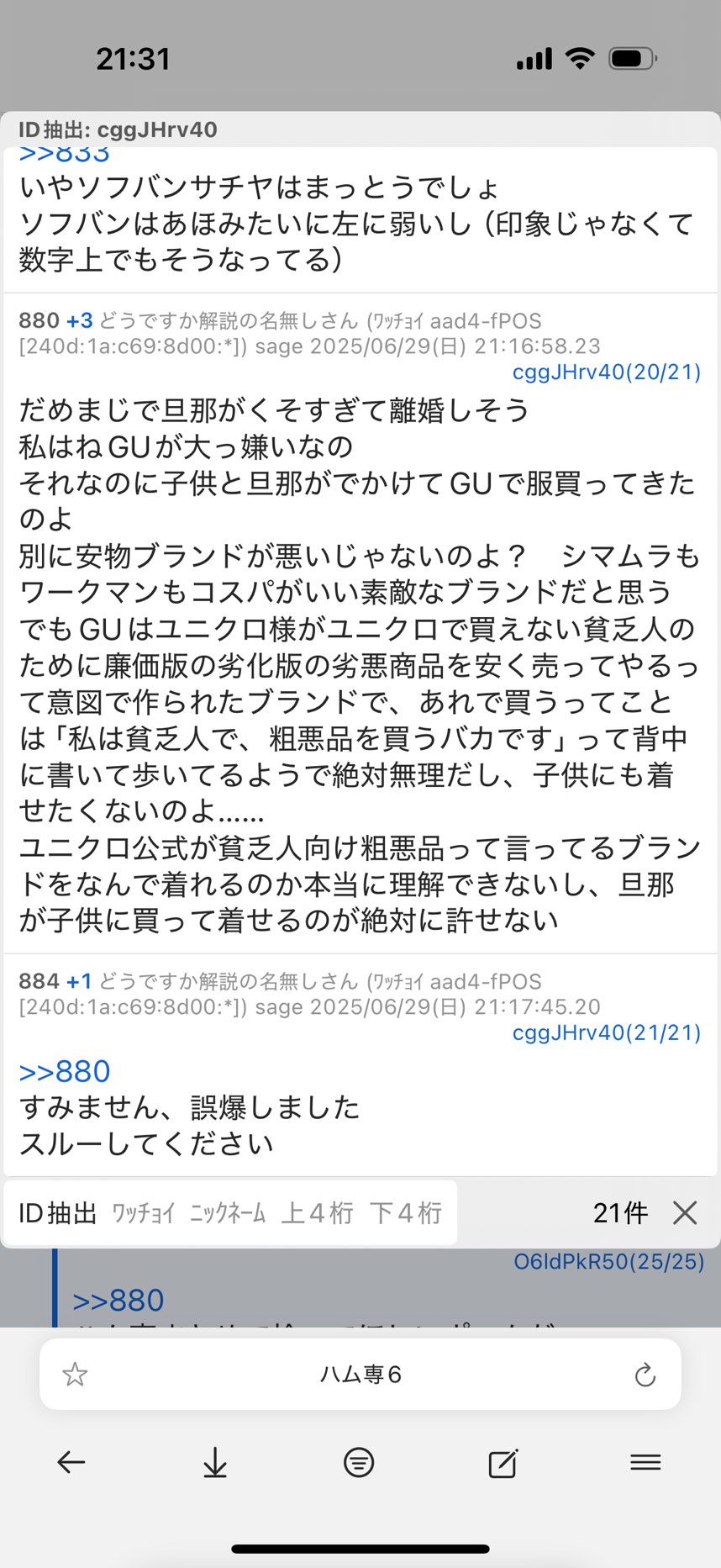Open the menu via hamburger icon
721x1568 pixels.
click(x=645, y=1463)
